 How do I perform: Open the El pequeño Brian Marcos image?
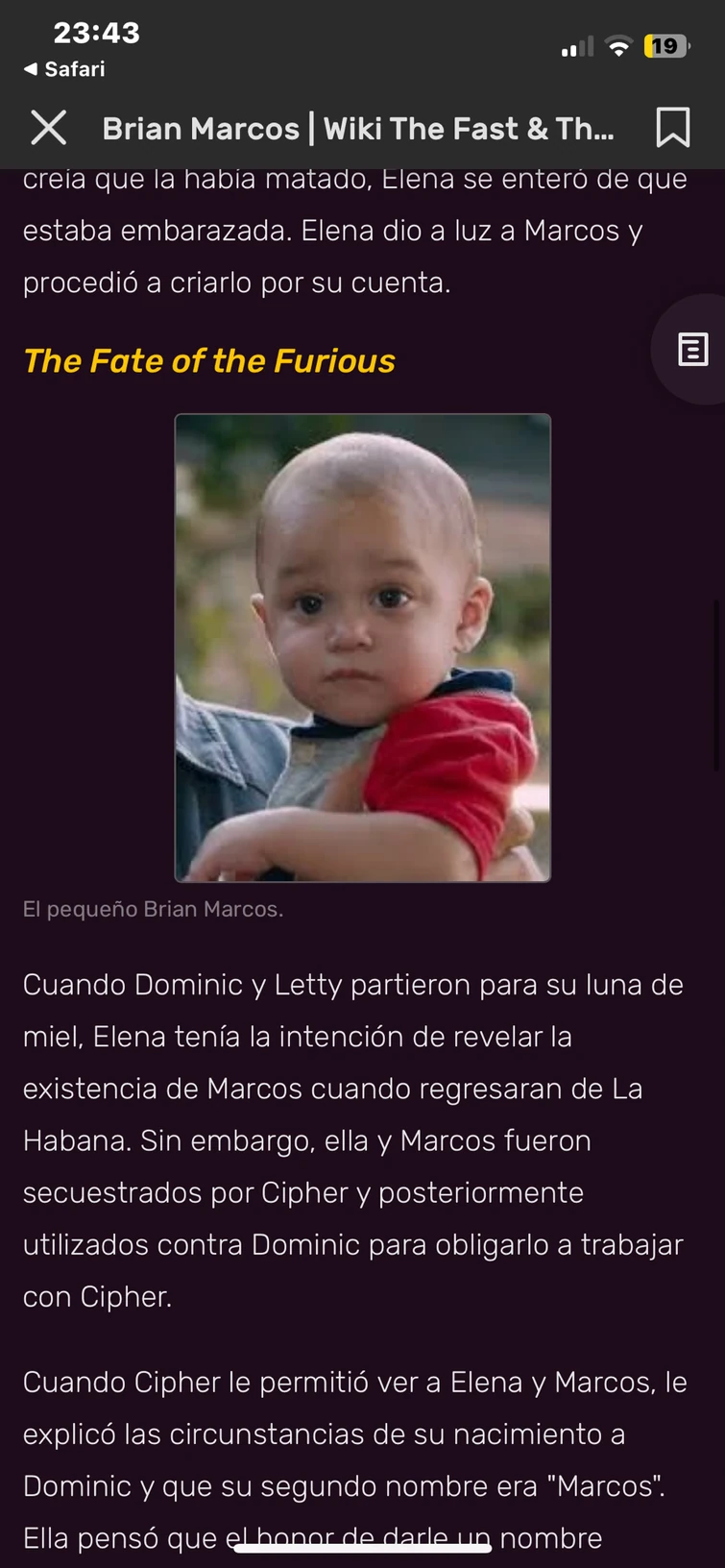click(x=362, y=648)
